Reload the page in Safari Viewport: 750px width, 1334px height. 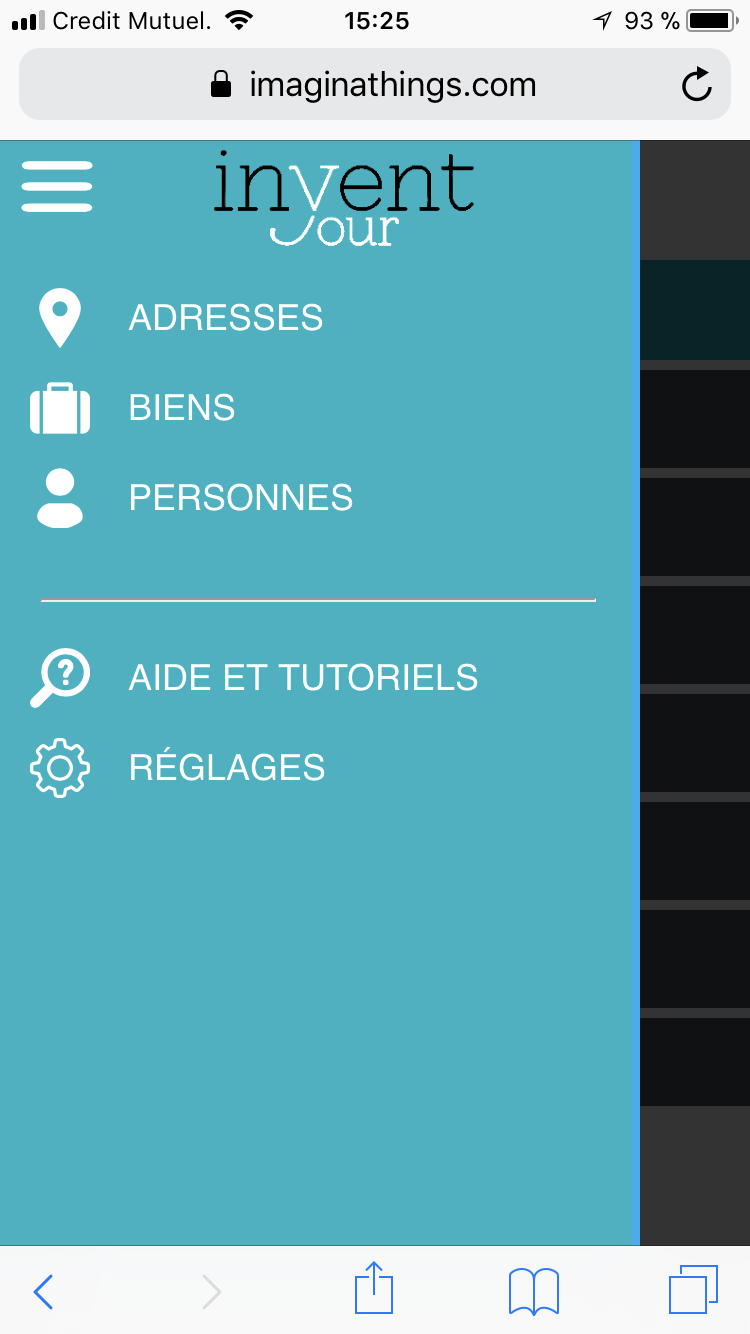click(x=697, y=85)
